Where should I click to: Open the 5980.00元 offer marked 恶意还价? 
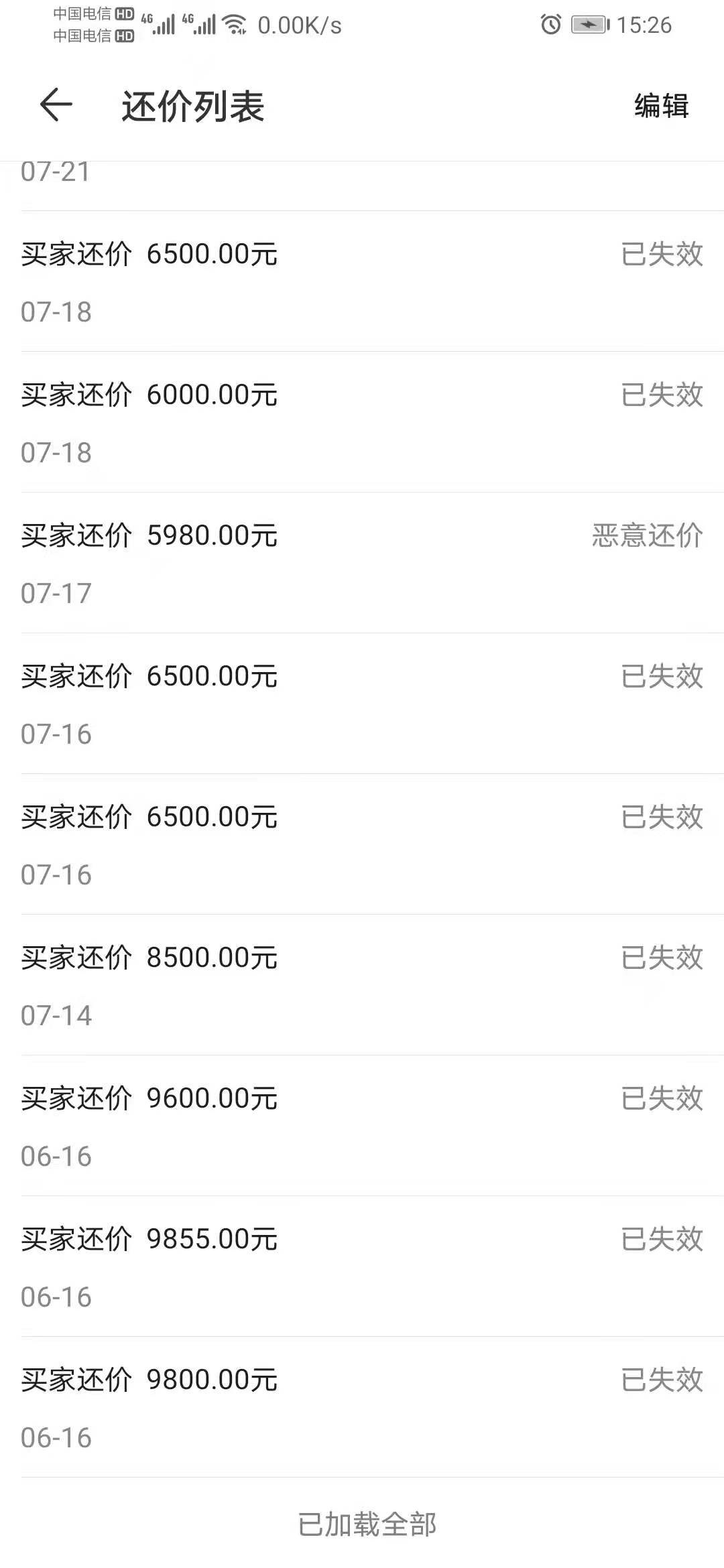[362, 563]
